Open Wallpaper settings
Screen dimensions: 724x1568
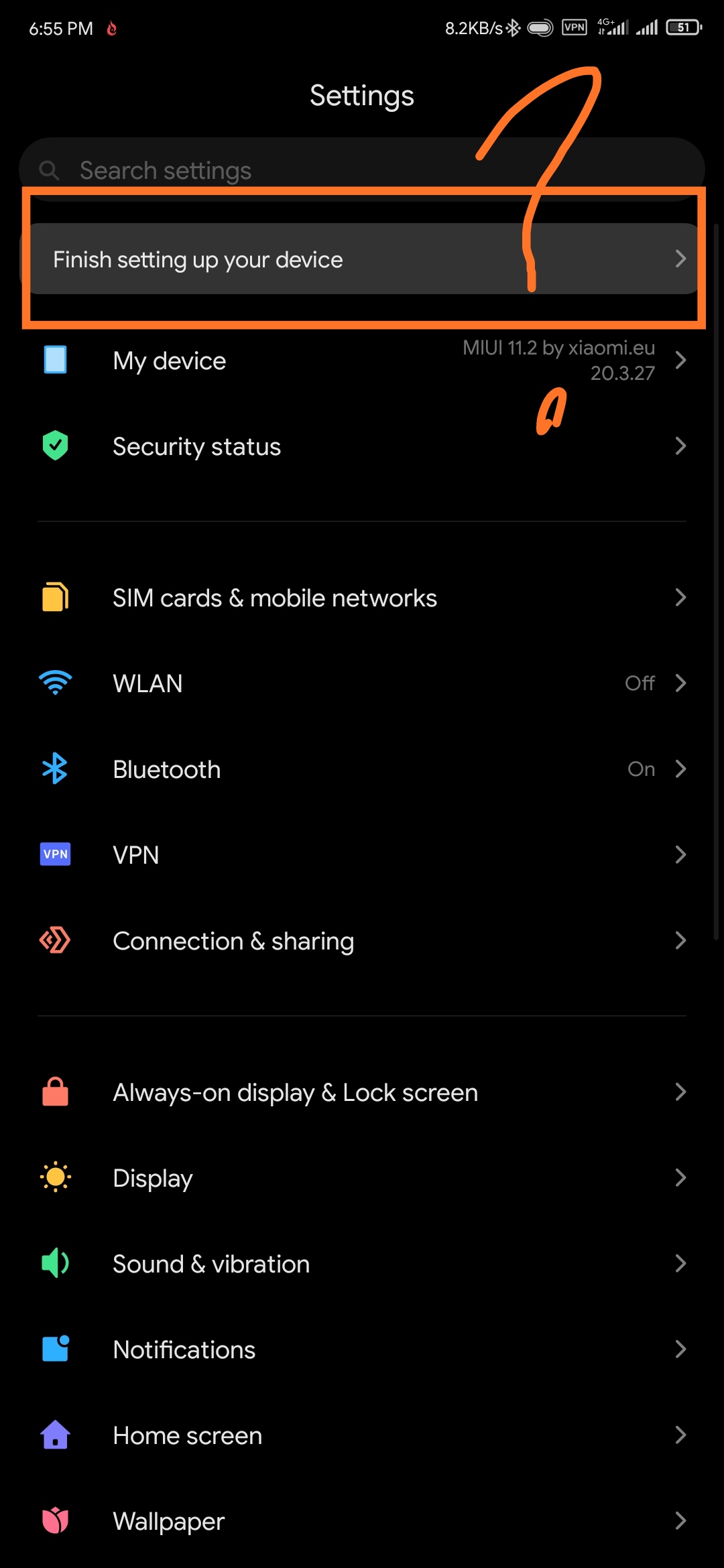click(362, 1521)
